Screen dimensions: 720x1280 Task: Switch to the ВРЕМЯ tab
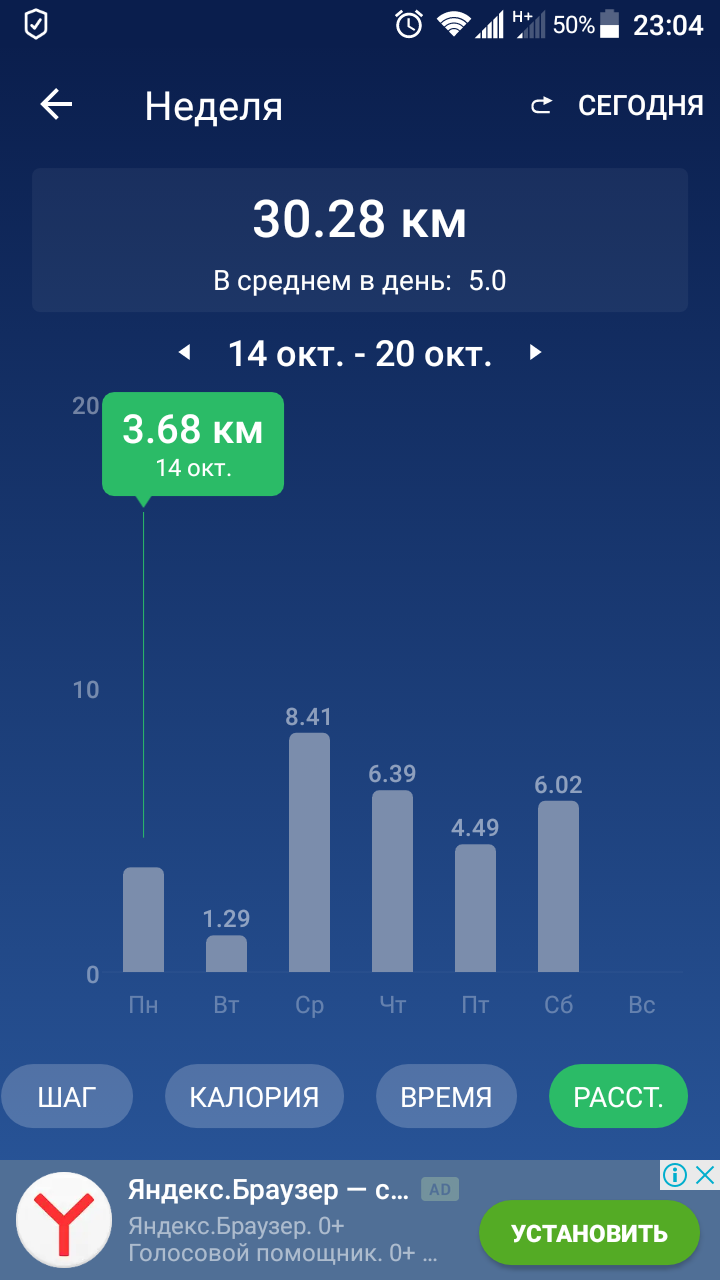pyautogui.click(x=446, y=1097)
